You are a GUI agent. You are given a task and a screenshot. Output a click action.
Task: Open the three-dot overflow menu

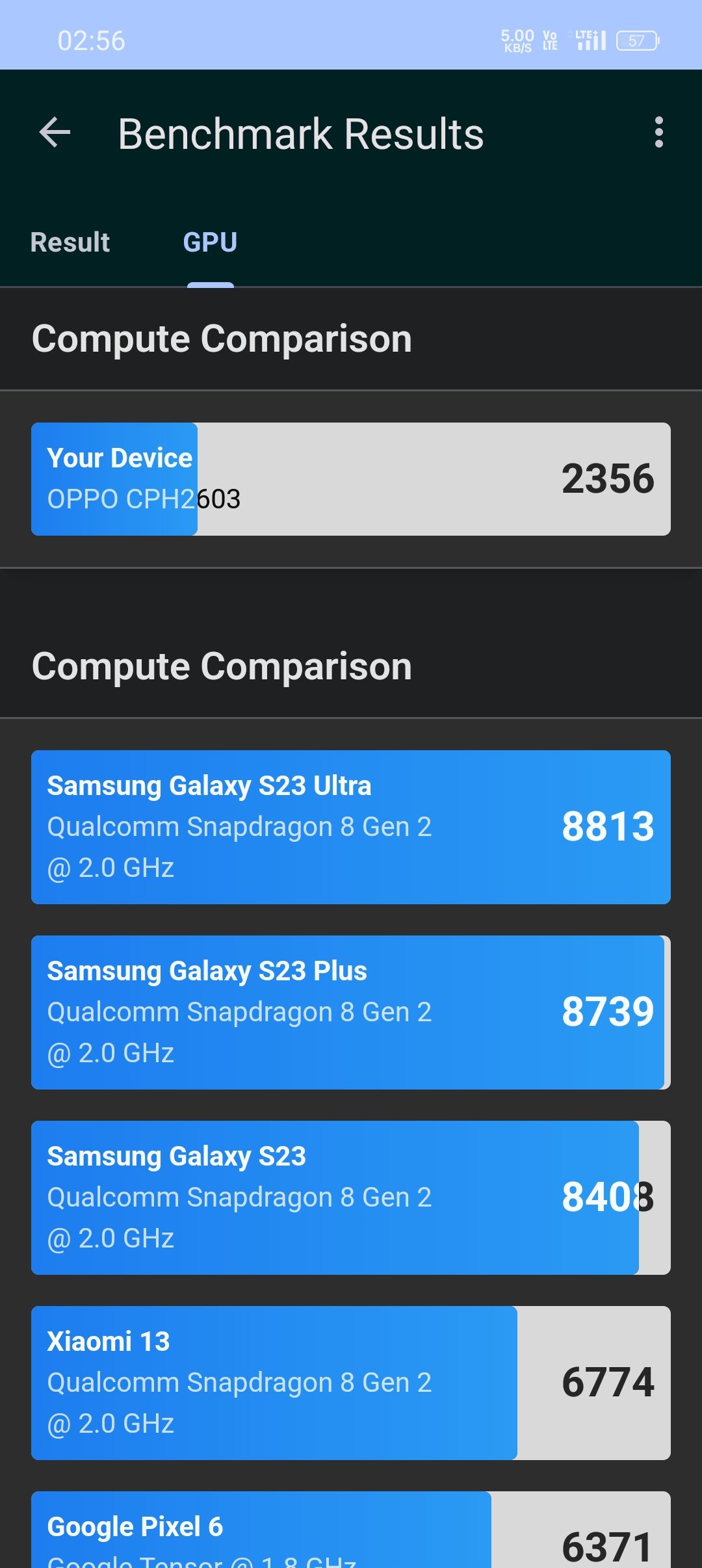[x=658, y=133]
